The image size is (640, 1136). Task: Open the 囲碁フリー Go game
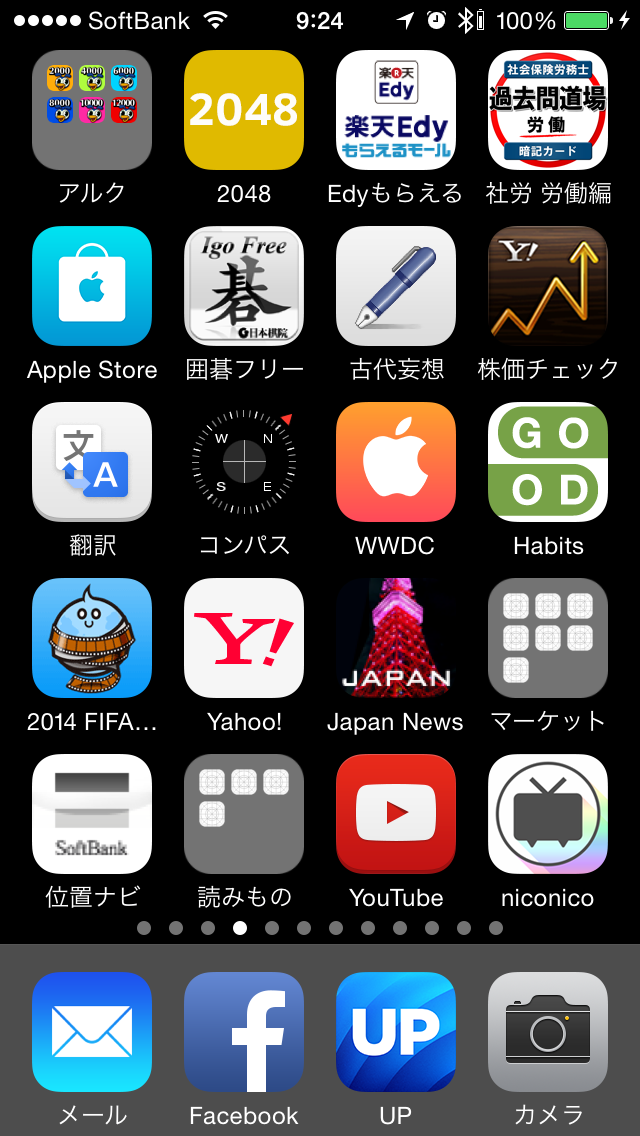244,286
